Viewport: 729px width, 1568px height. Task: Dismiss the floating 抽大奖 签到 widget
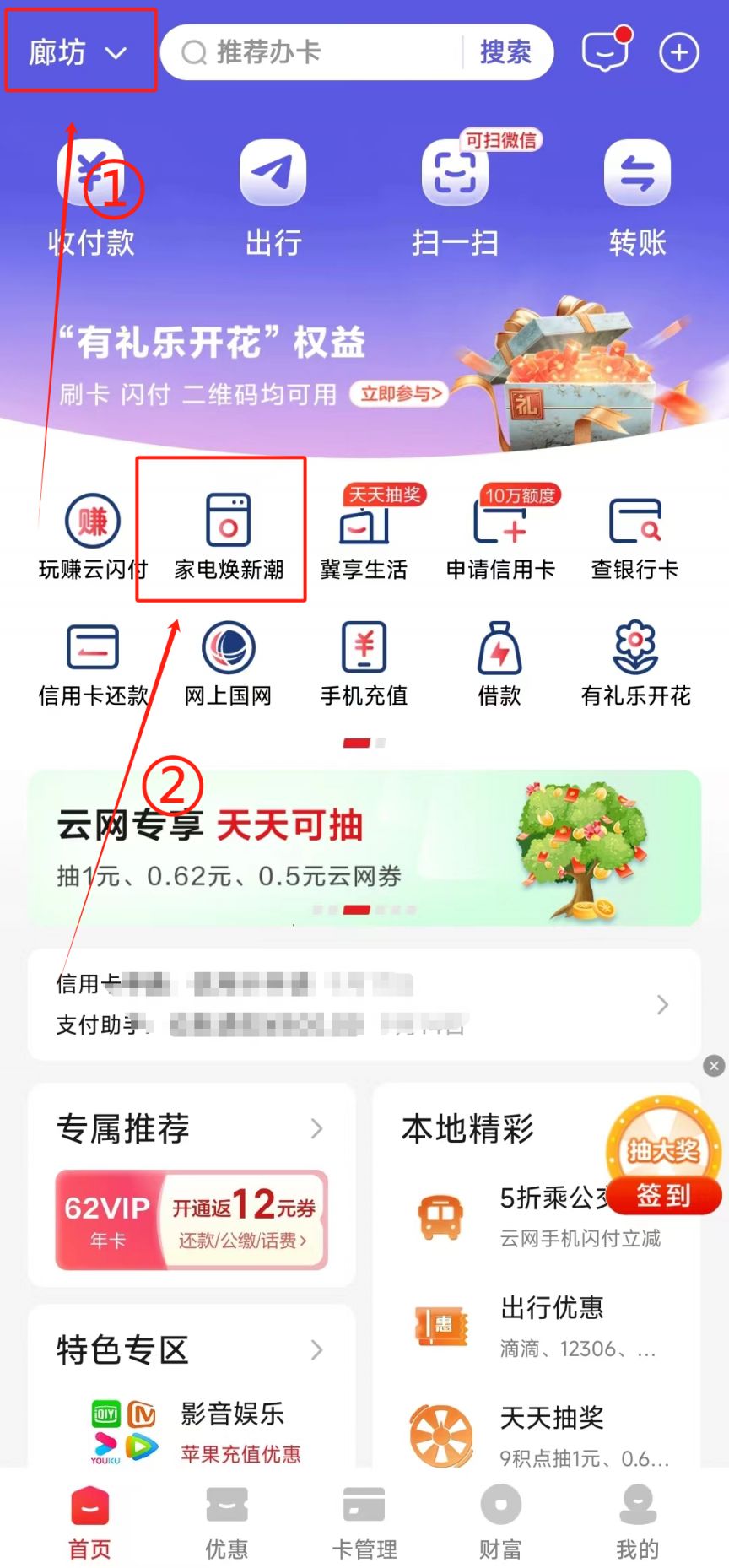[x=714, y=1066]
